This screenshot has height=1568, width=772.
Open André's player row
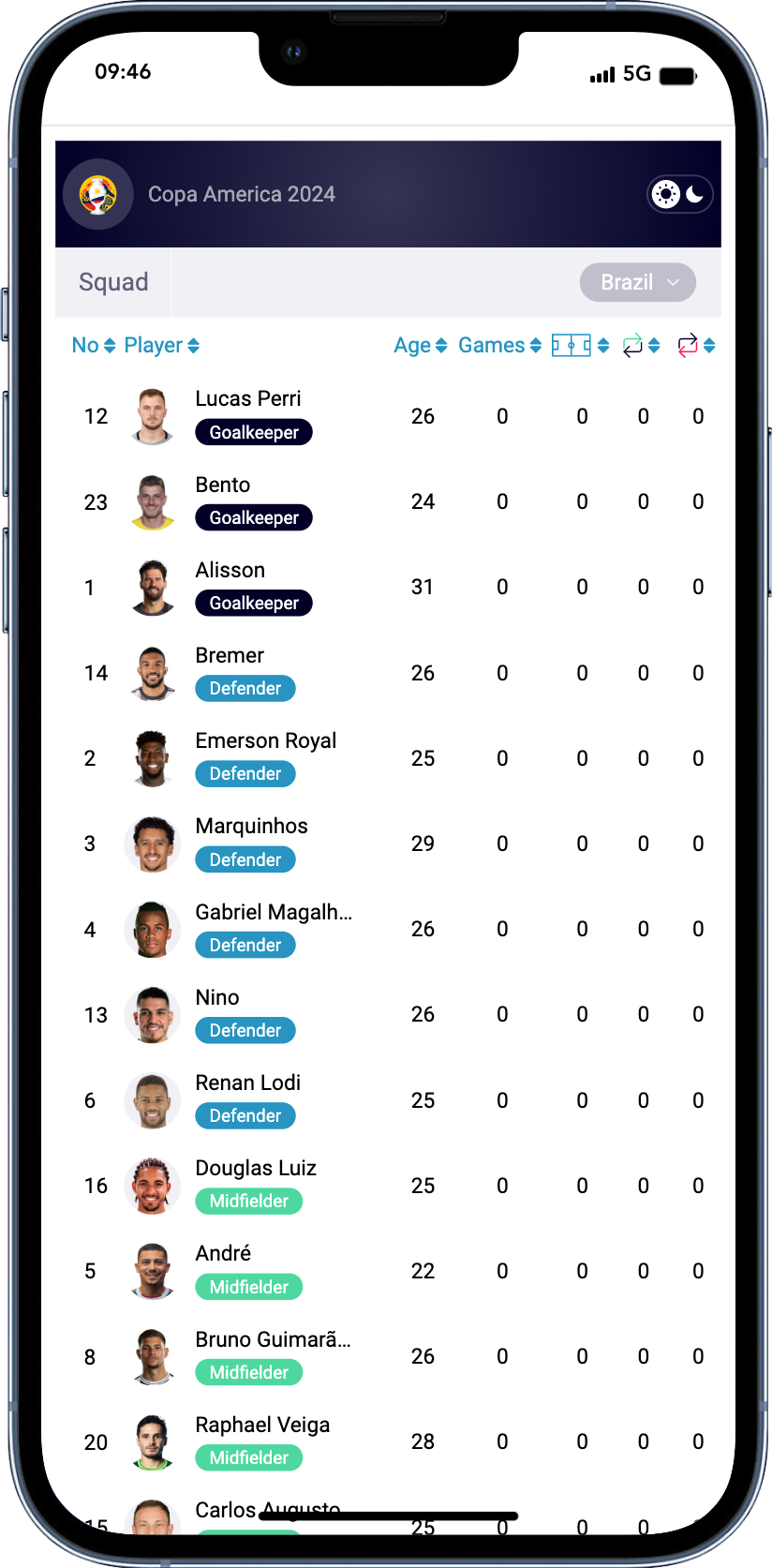pos(223,1254)
